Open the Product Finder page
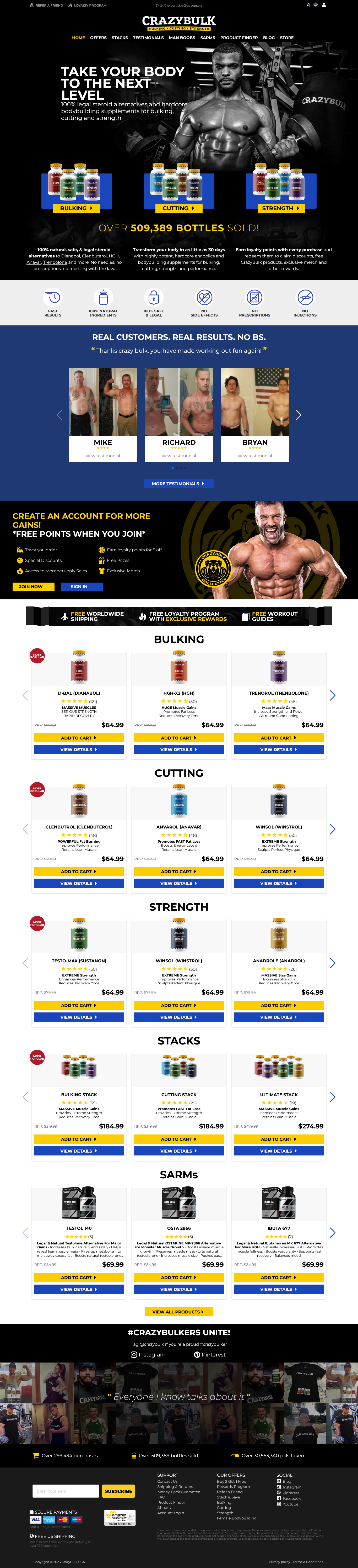 239,38
